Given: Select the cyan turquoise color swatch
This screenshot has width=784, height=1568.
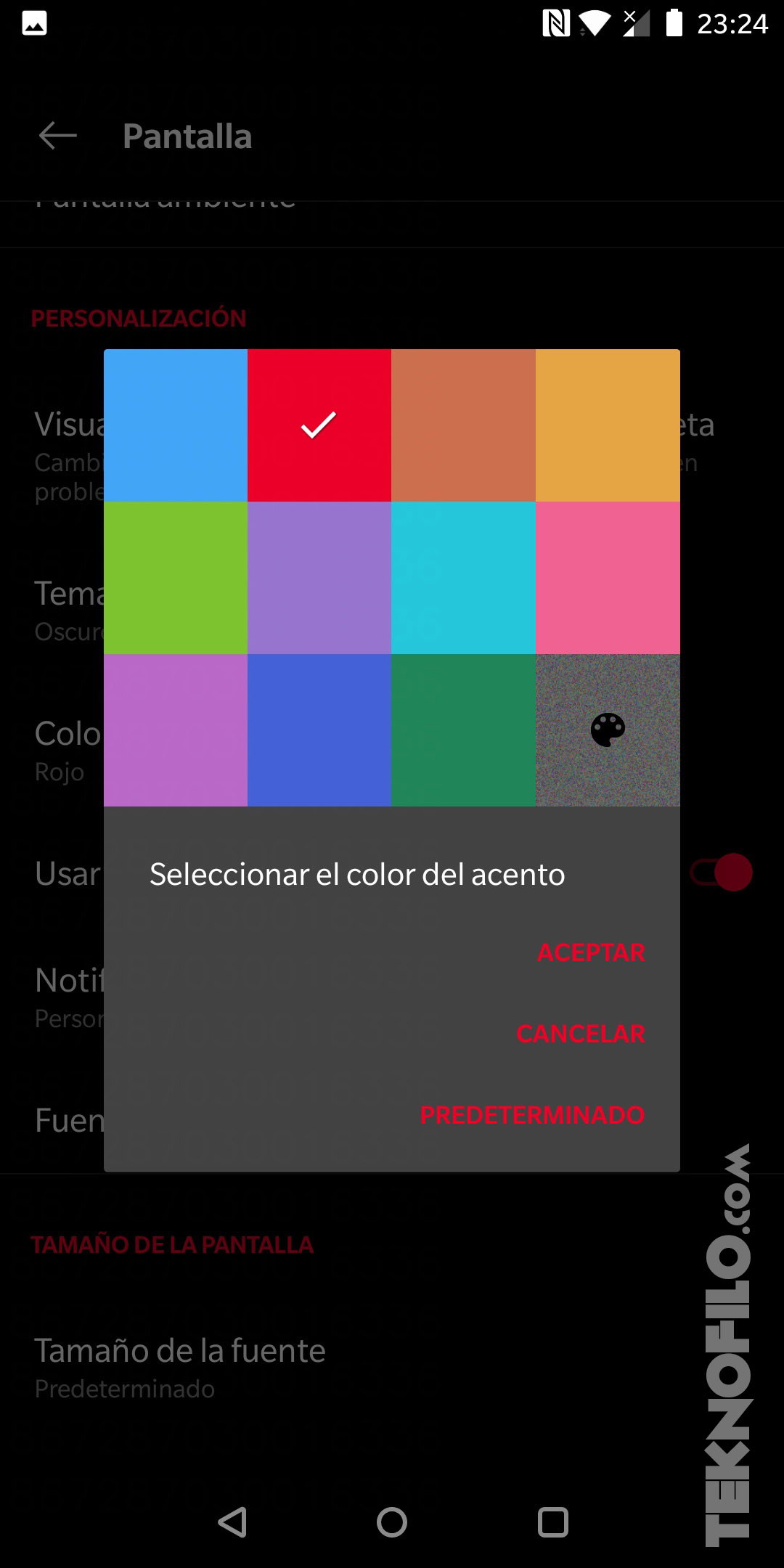Looking at the screenshot, I should pos(463,578).
